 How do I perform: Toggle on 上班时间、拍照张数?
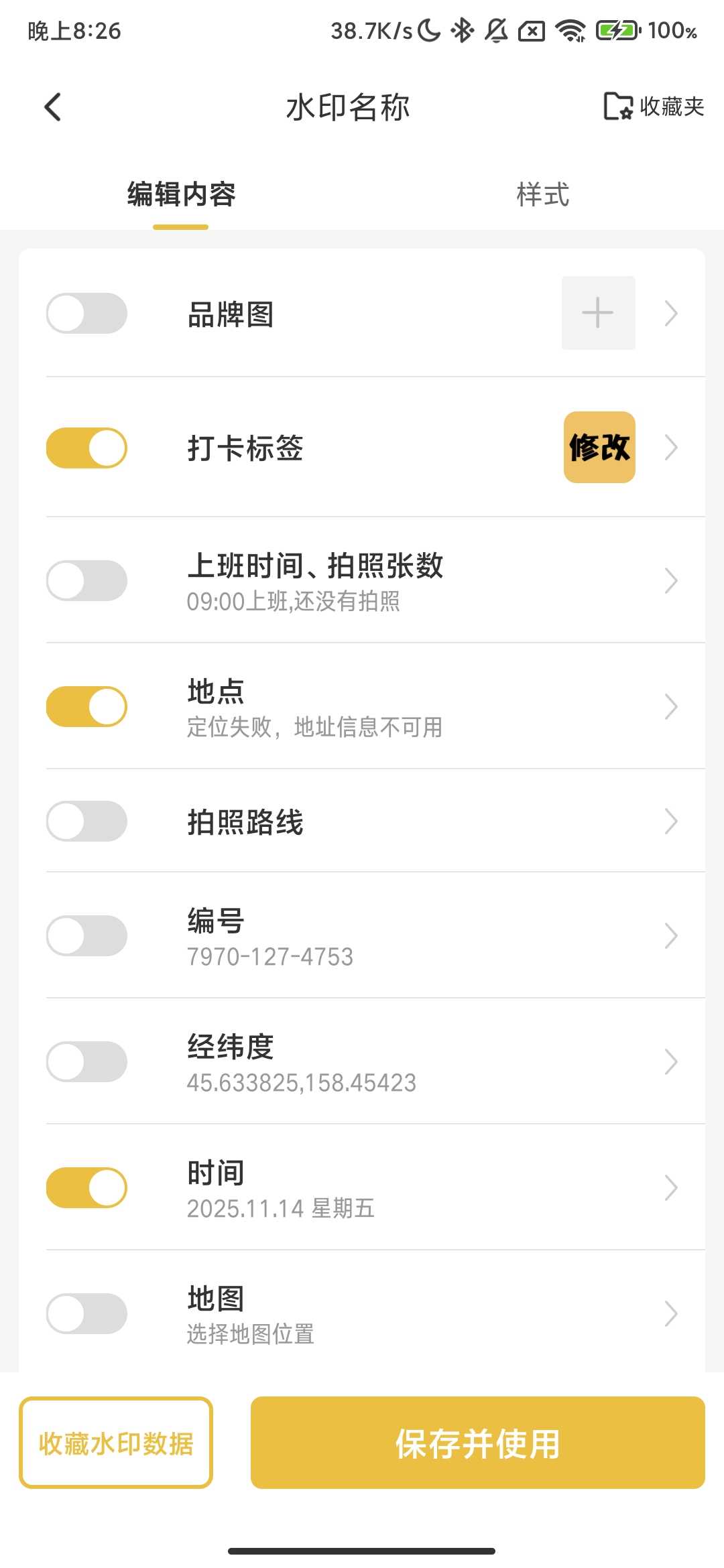86,580
